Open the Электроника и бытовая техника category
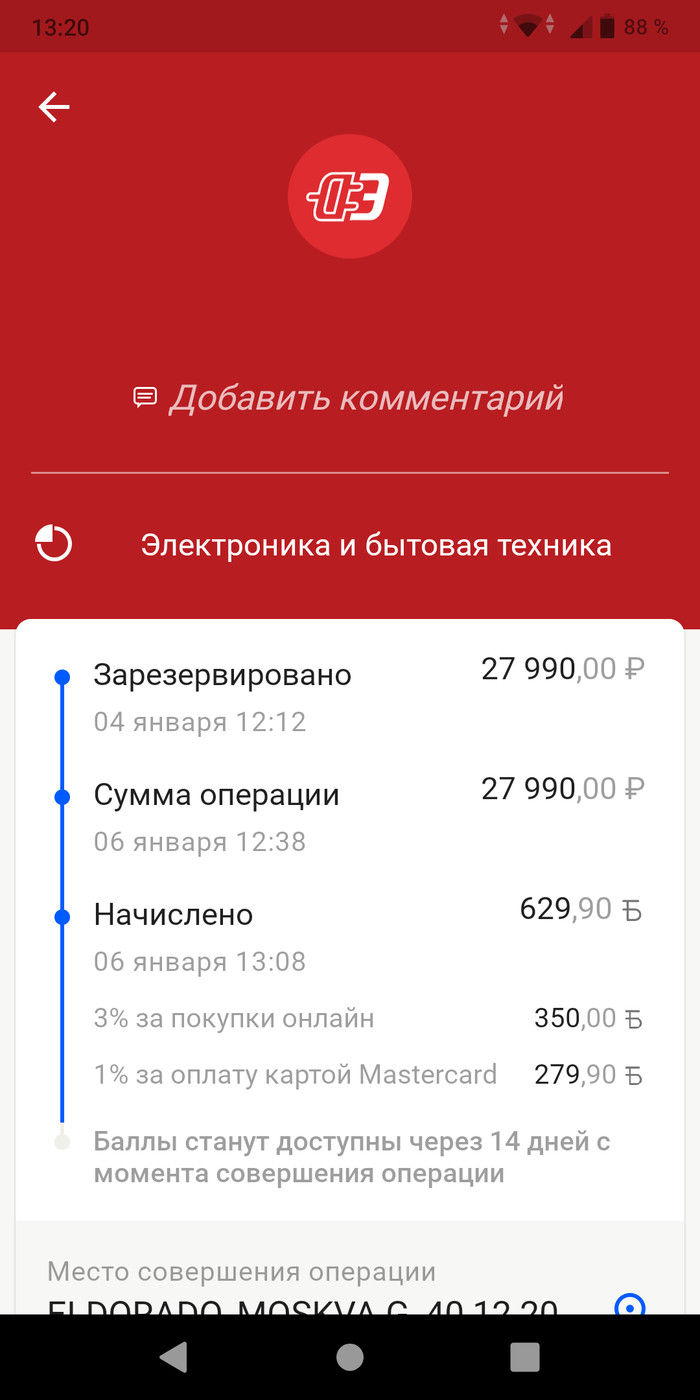The height and width of the screenshot is (1400, 700). tap(375, 545)
